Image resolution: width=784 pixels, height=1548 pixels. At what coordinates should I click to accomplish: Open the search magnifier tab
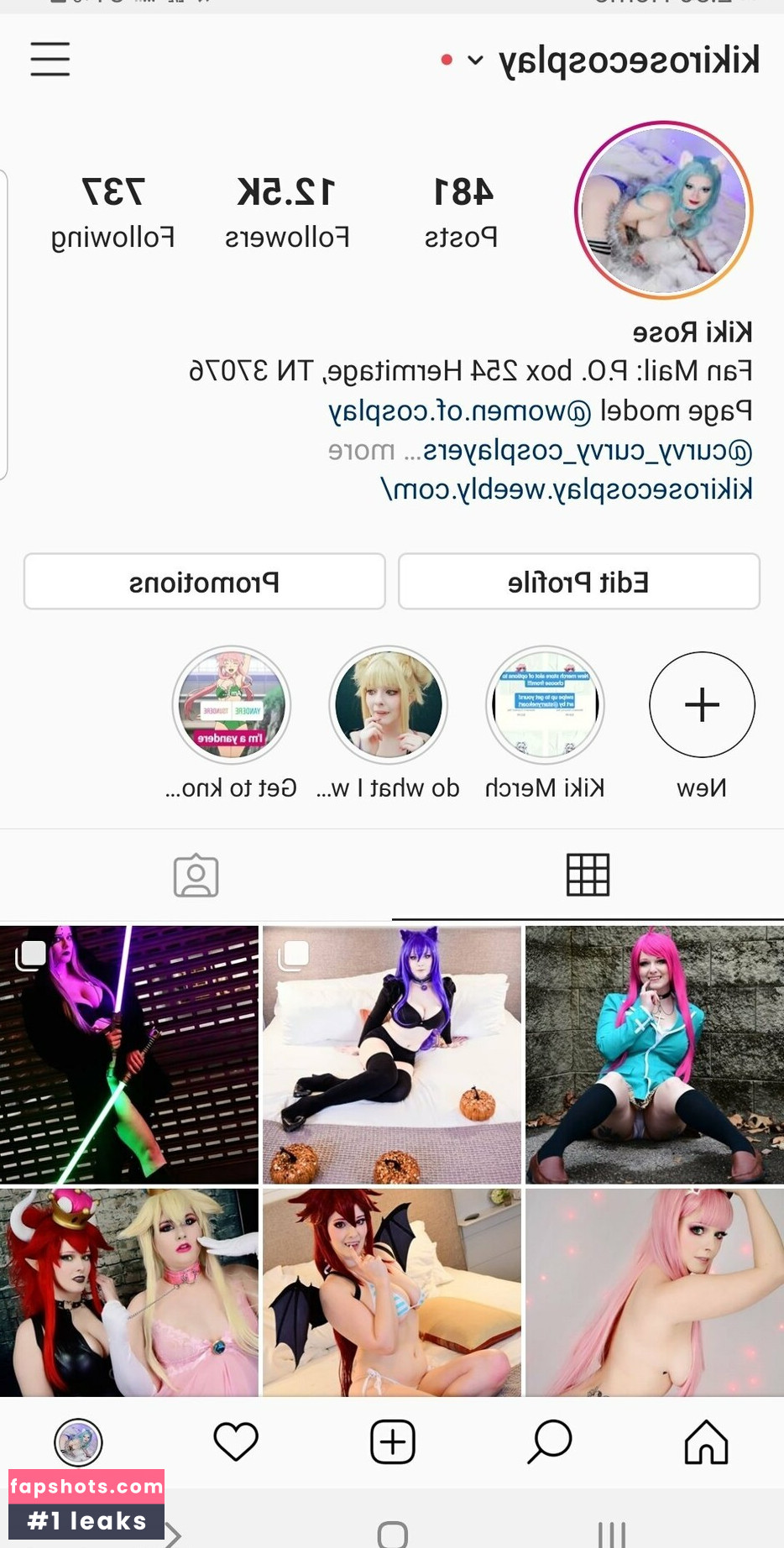(550, 1442)
